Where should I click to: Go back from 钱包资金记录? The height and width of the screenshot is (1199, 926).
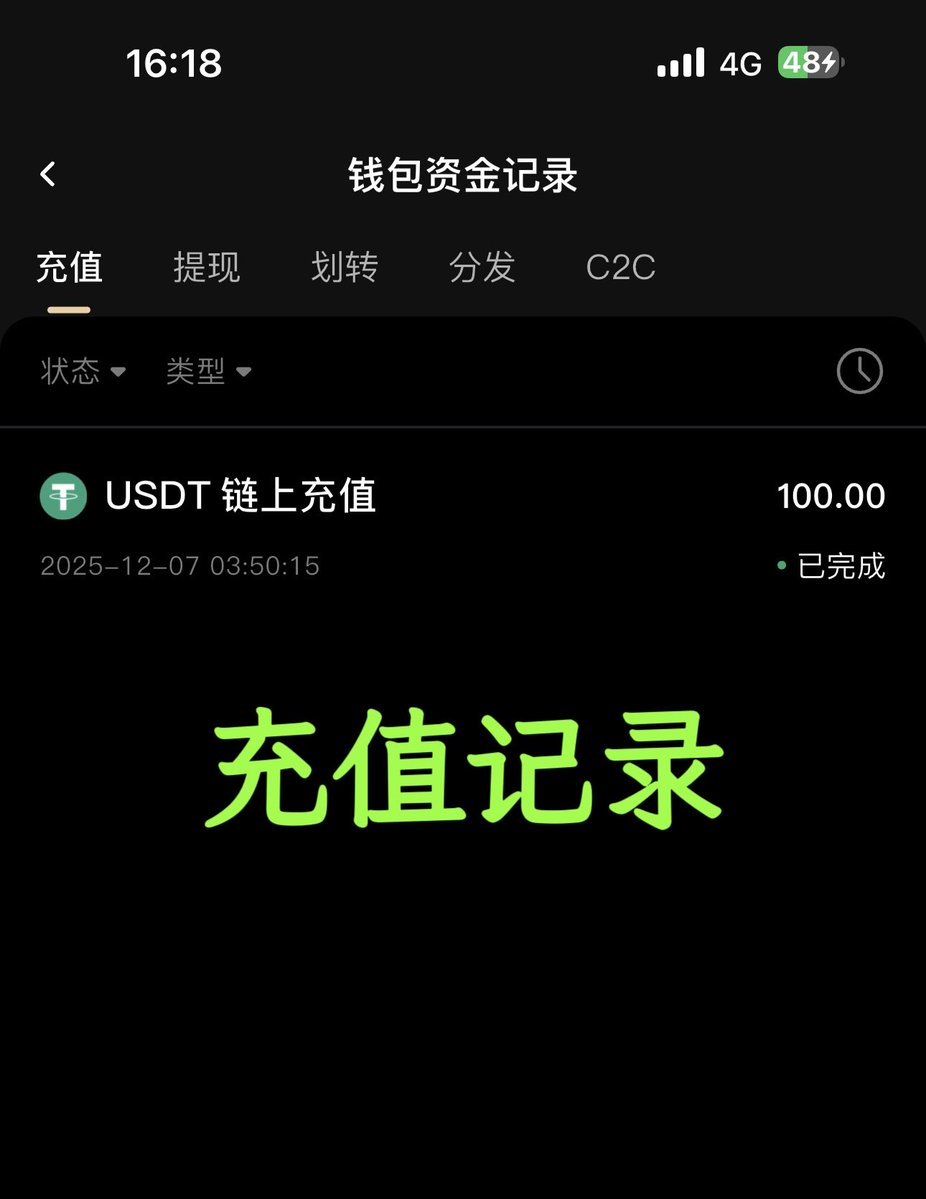tap(48, 175)
